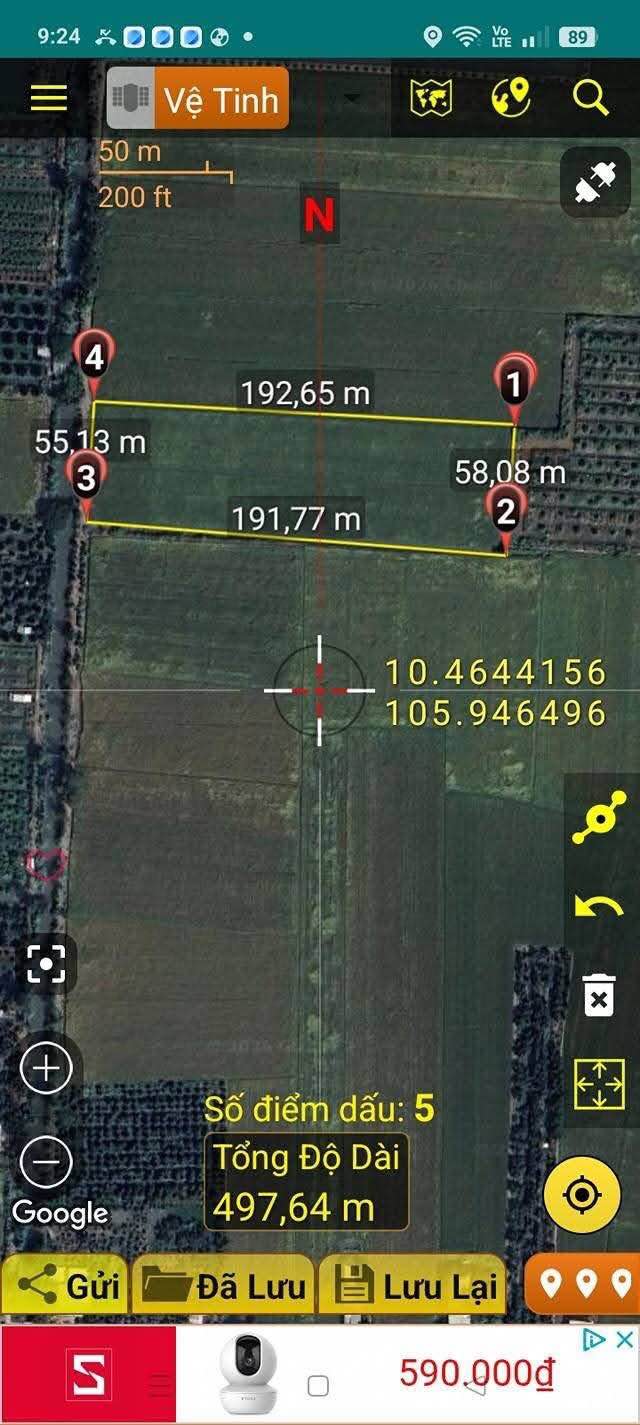Screen dimensions: 640x1425
Task: Open the Đã Lưu saved list
Action: (x=224, y=1285)
